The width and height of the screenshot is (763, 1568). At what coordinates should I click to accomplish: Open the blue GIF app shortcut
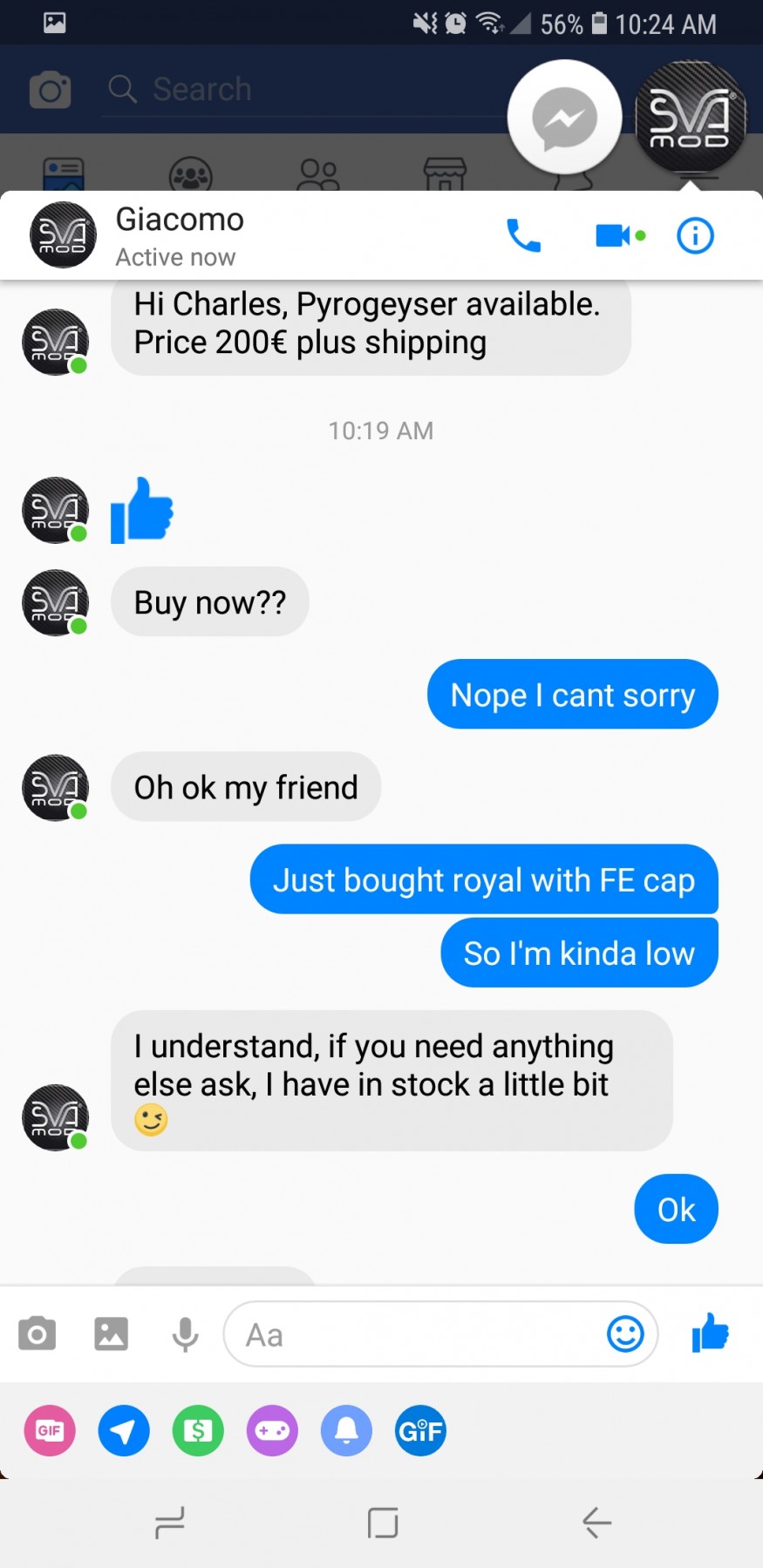pyautogui.click(x=420, y=1430)
